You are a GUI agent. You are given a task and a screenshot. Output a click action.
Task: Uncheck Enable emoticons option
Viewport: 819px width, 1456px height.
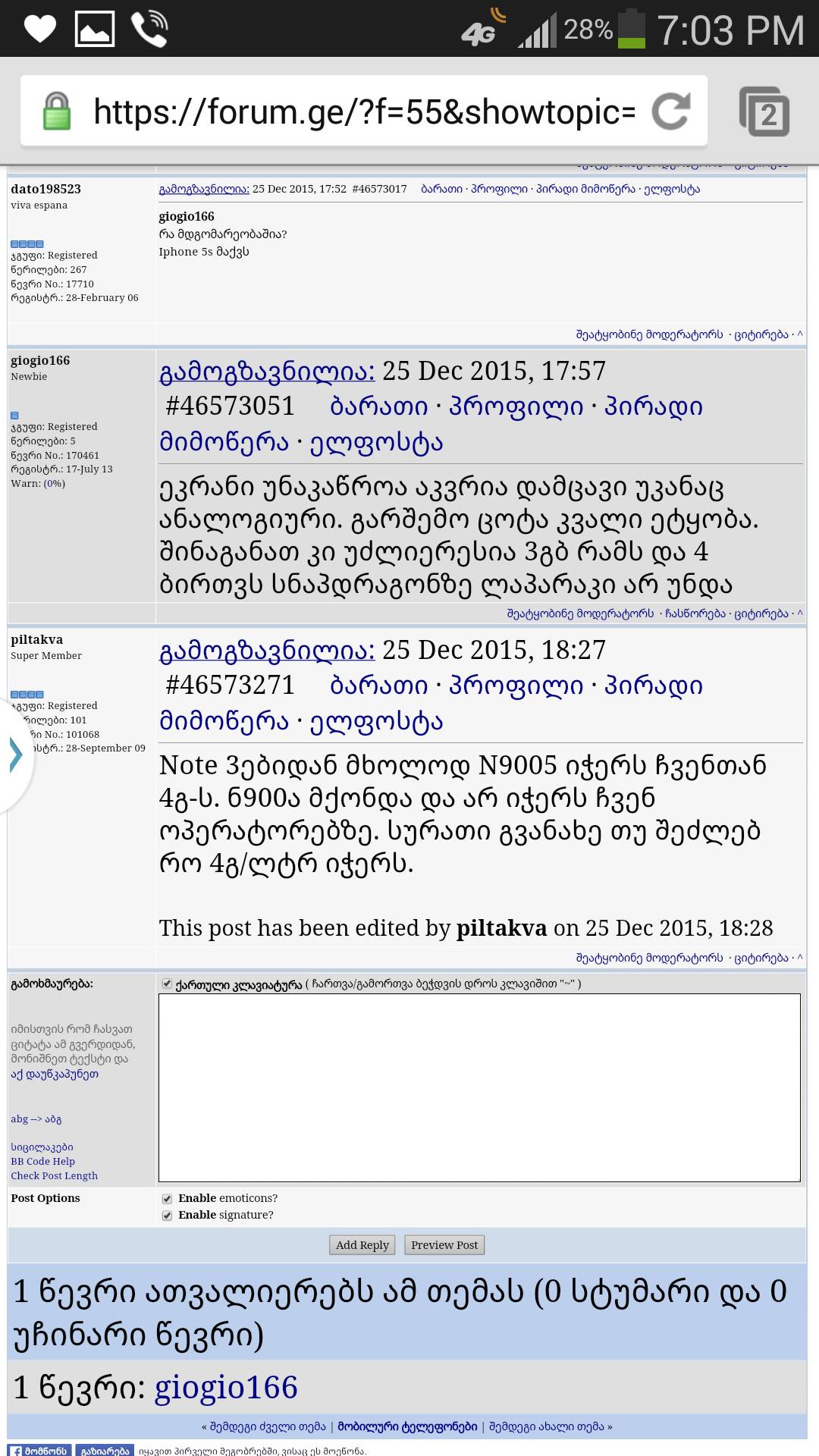167,1199
